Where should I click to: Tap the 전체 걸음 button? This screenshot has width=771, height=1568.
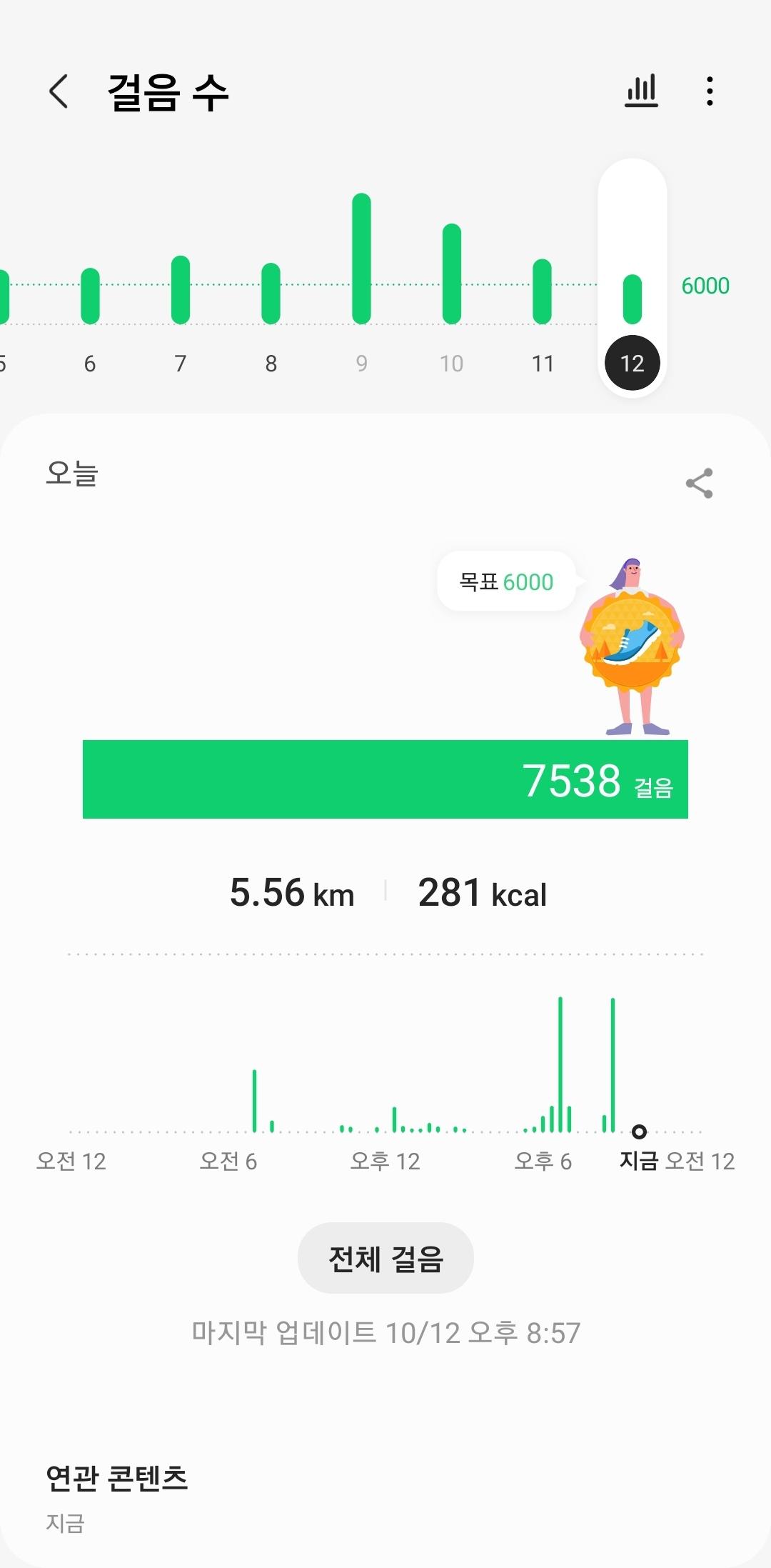click(x=385, y=1258)
